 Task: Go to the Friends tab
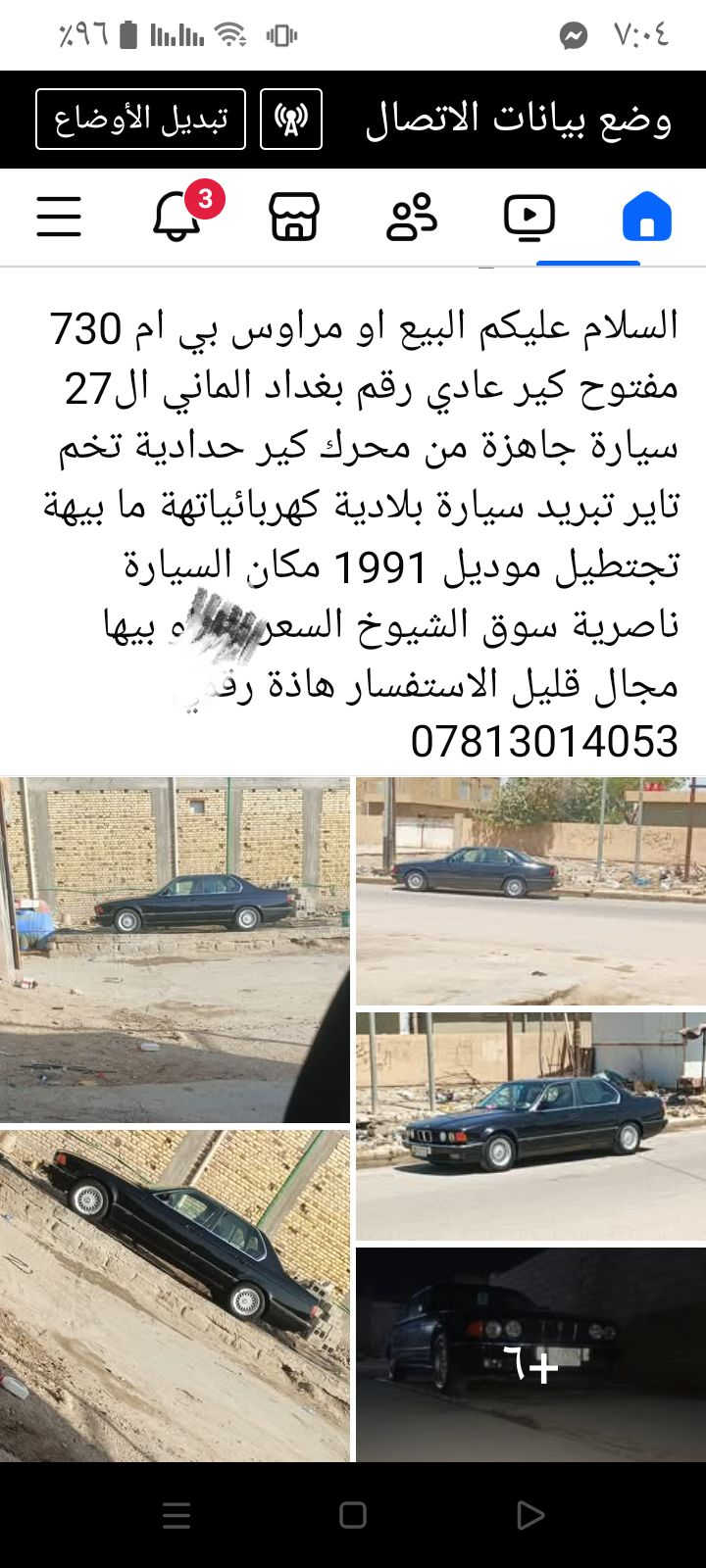click(411, 217)
